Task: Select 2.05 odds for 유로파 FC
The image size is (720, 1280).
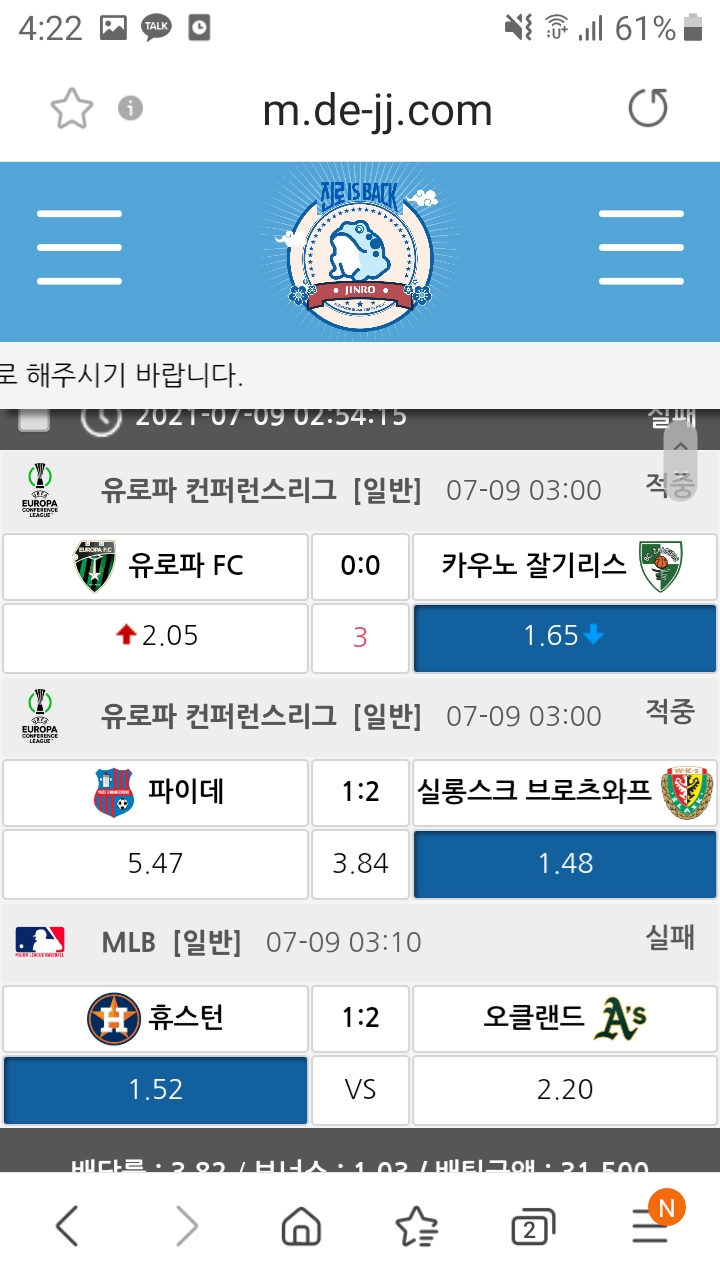Action: (155, 637)
